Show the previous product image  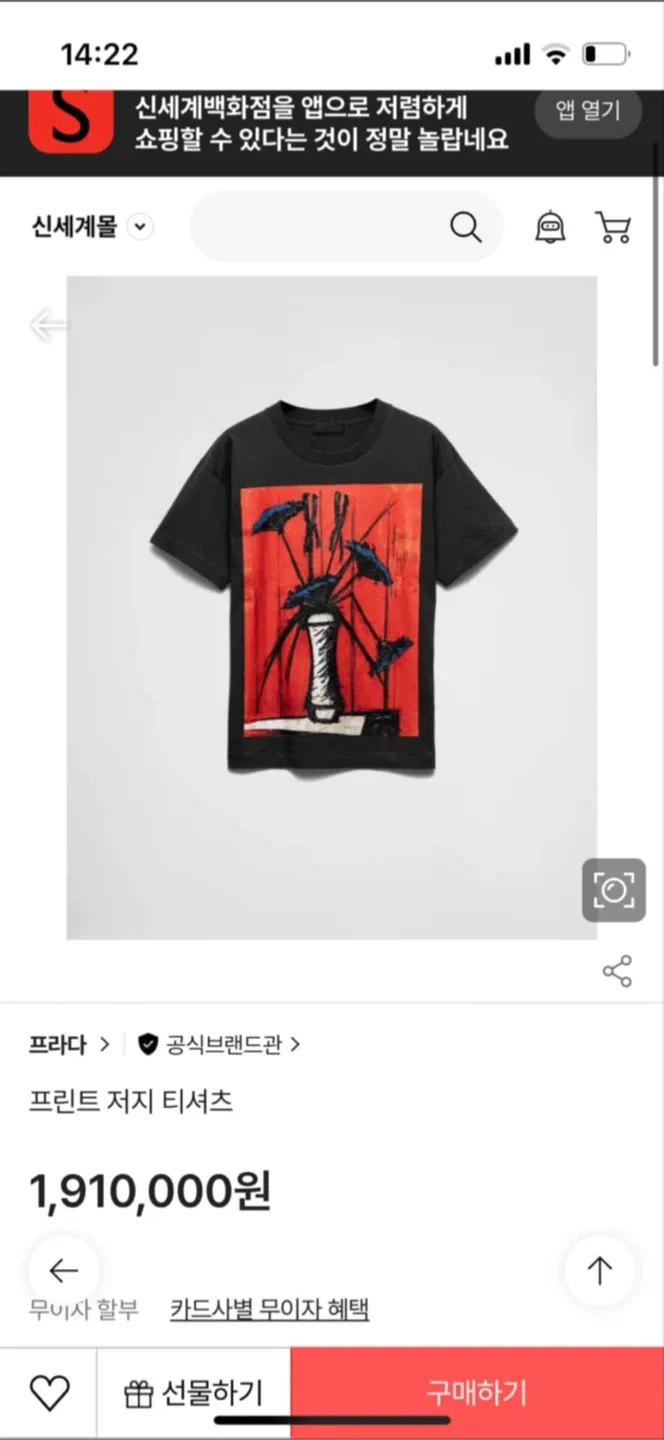click(47, 325)
